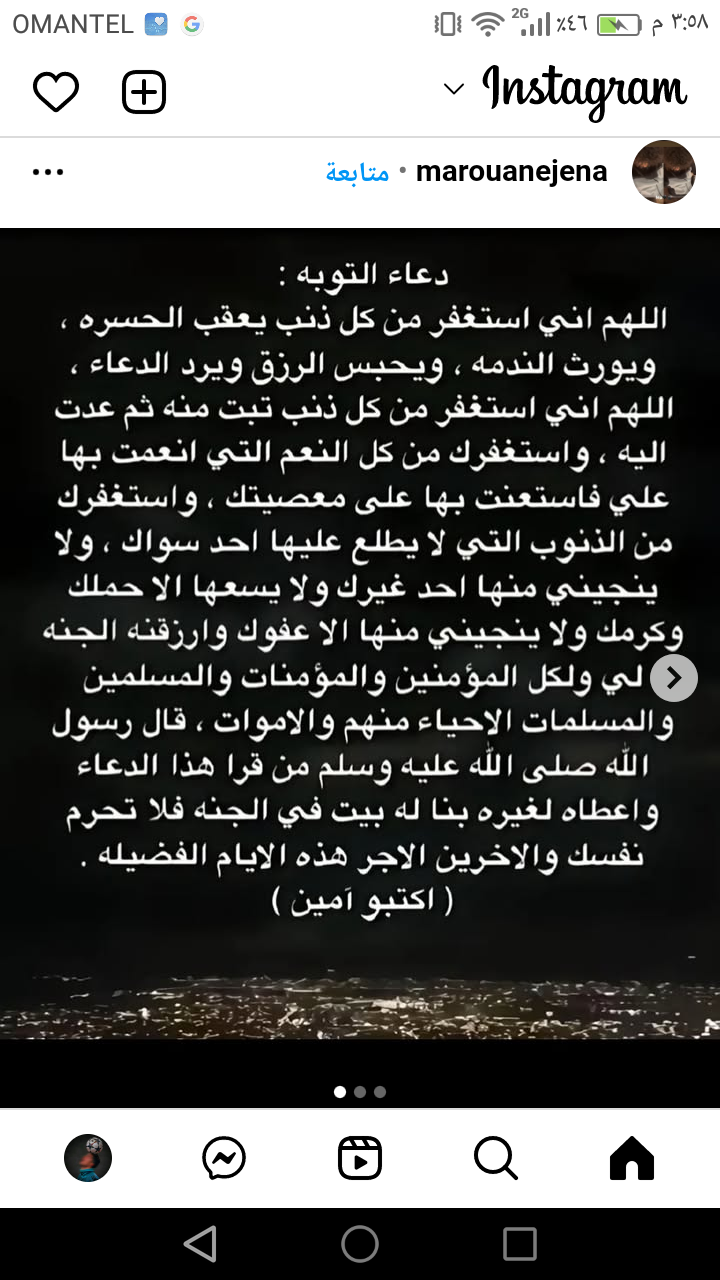Screen dimensions: 720x1280
Task: View marouanejena's profile picture
Action: 663,172
